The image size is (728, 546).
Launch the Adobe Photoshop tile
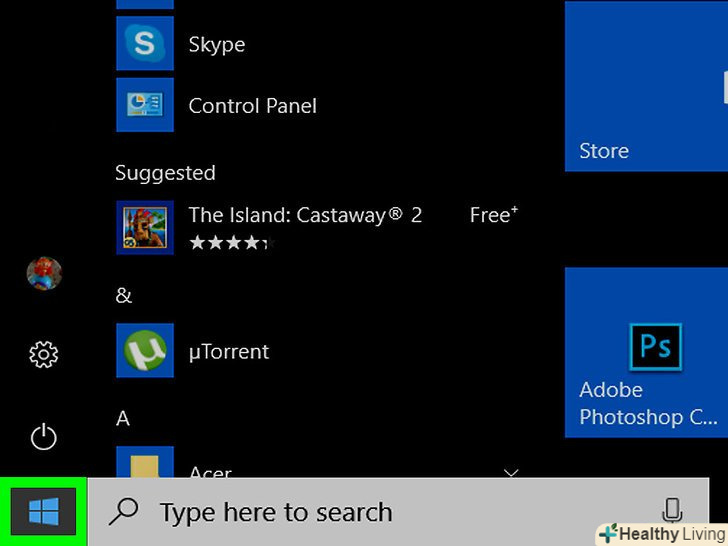tap(646, 352)
